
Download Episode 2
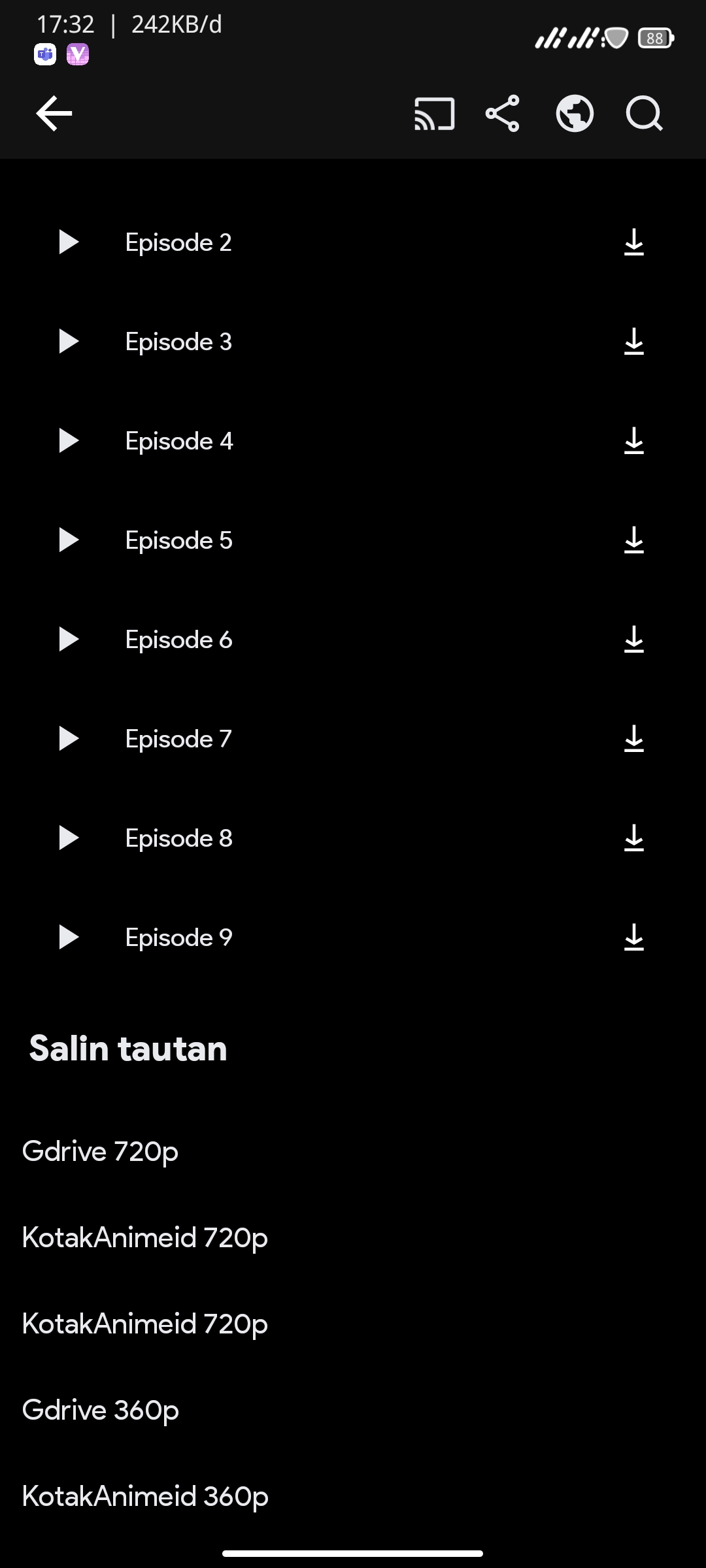(633, 242)
